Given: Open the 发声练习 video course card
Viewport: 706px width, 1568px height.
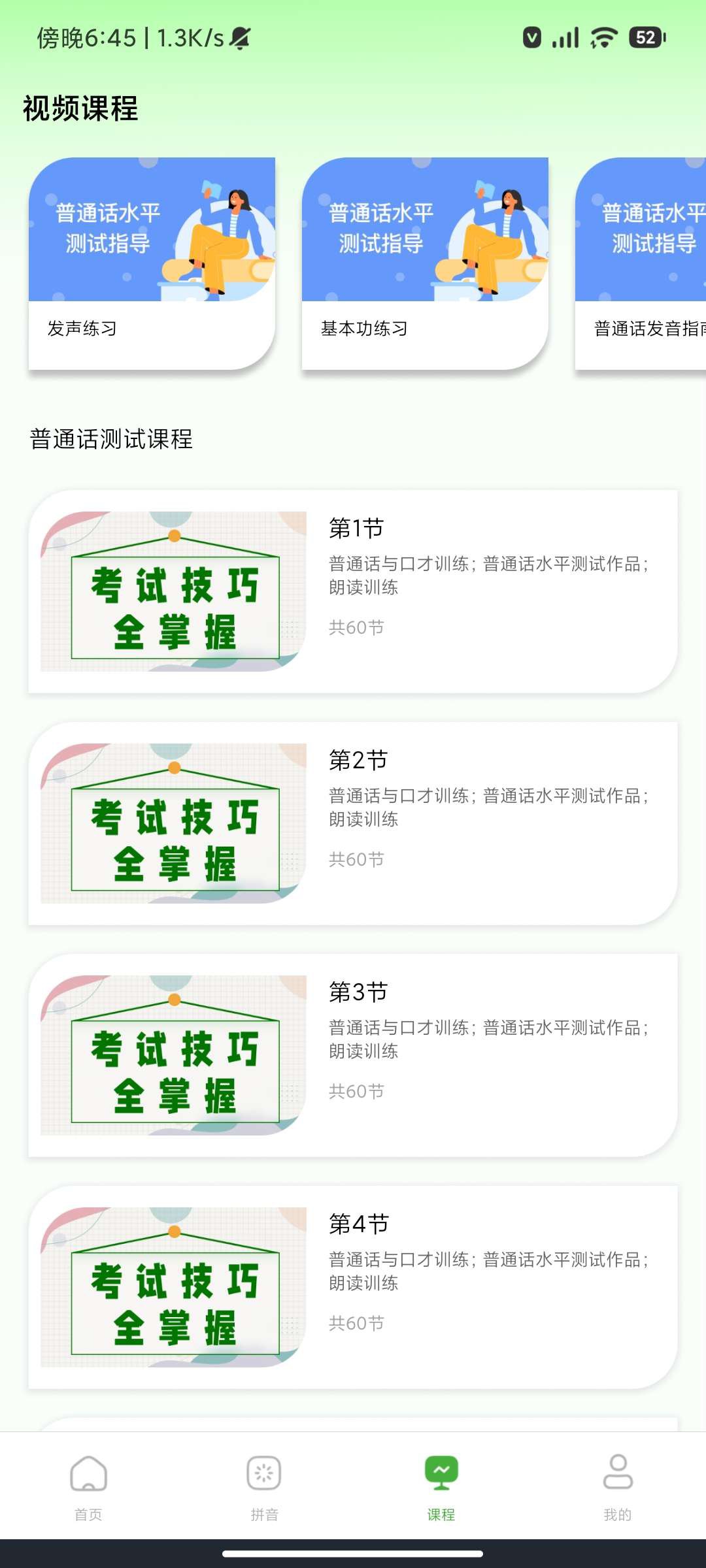Looking at the screenshot, I should pyautogui.click(x=152, y=263).
